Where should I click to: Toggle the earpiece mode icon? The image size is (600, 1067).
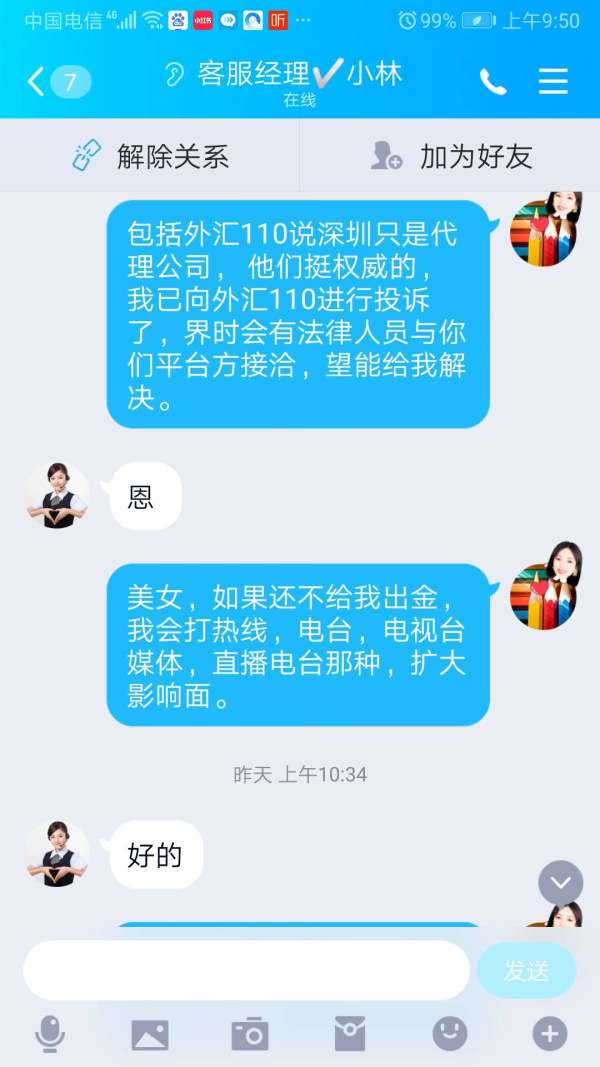click(x=174, y=74)
